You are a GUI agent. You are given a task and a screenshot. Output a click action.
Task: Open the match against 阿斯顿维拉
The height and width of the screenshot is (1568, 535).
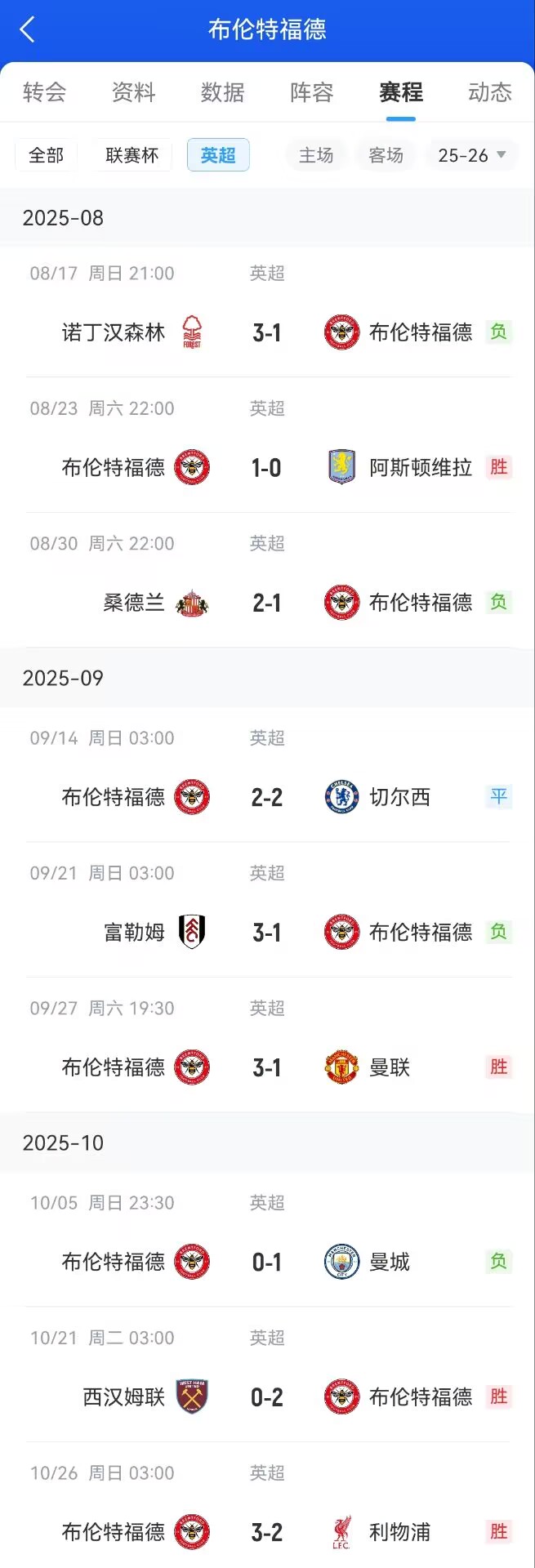(x=267, y=467)
